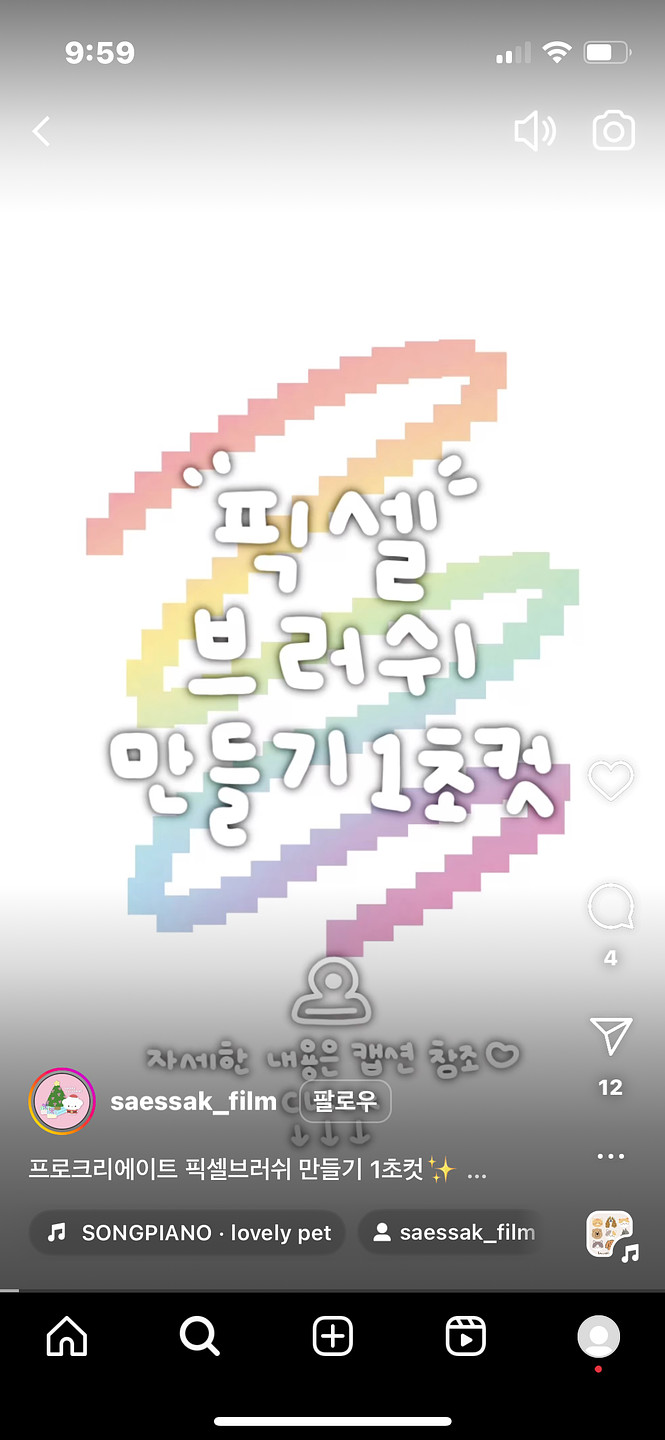This screenshot has width=665, height=1440.
Task: Expand the caption about 픽셀브러쉬 만들기
Action: tap(477, 1171)
